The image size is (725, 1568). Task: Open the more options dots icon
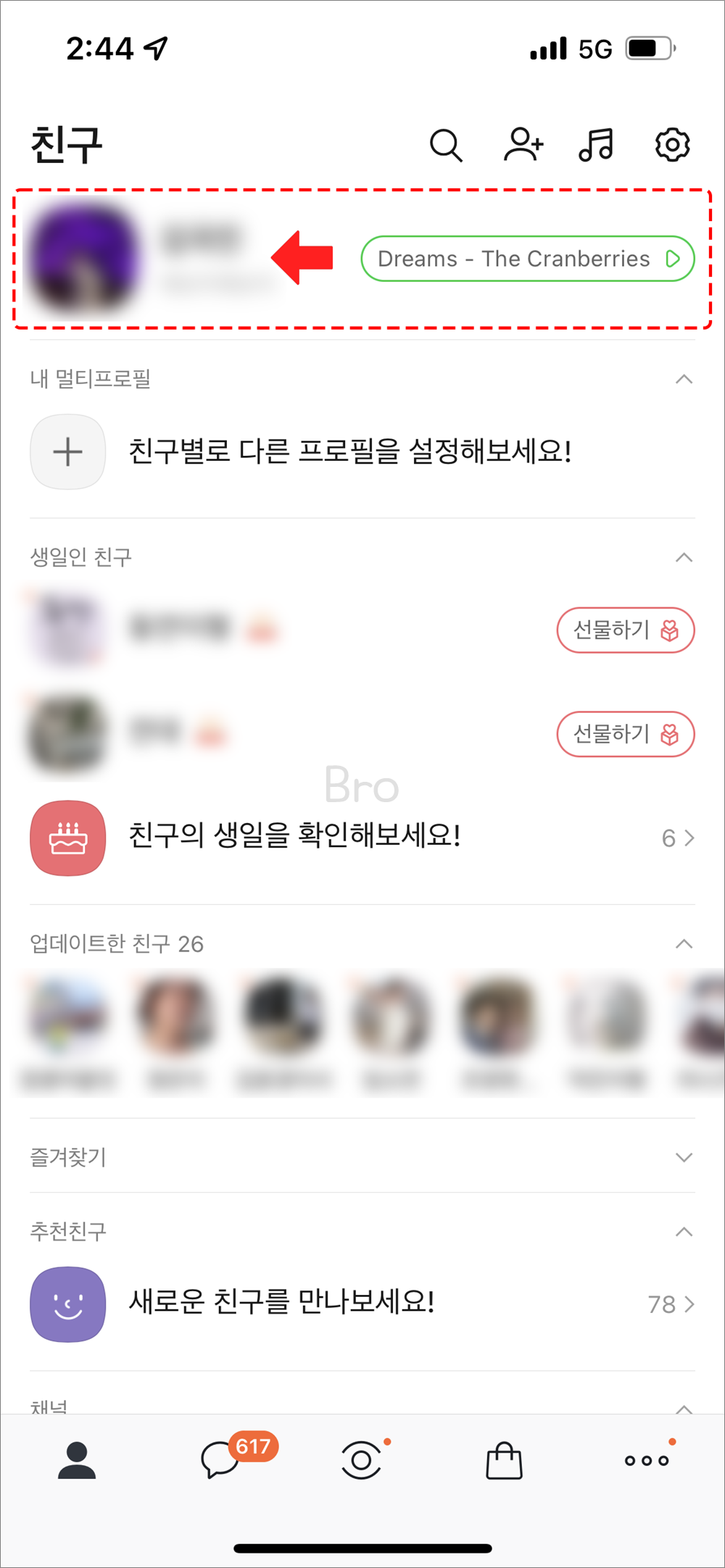tap(647, 1459)
